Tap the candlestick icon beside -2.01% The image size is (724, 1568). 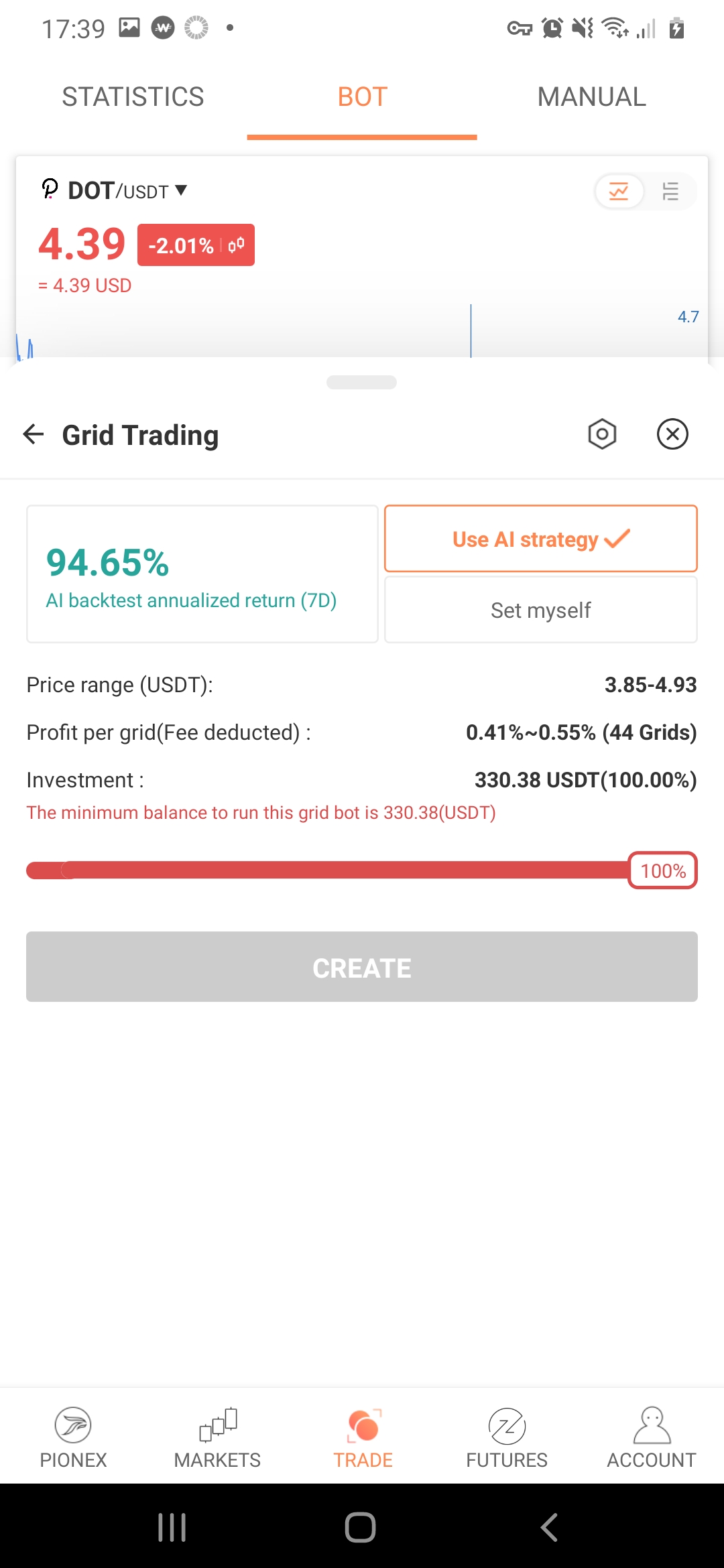pyautogui.click(x=236, y=245)
